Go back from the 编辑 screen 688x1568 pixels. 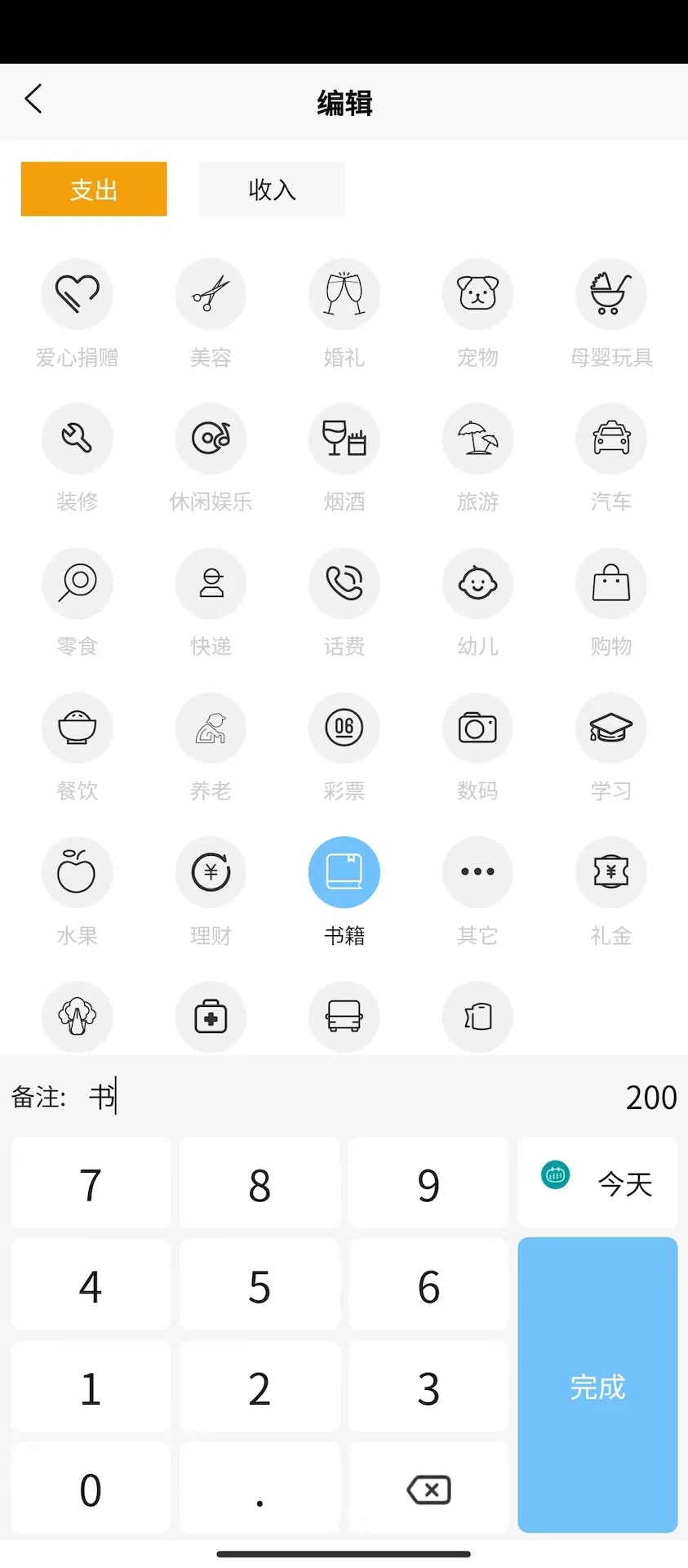pos(33,100)
